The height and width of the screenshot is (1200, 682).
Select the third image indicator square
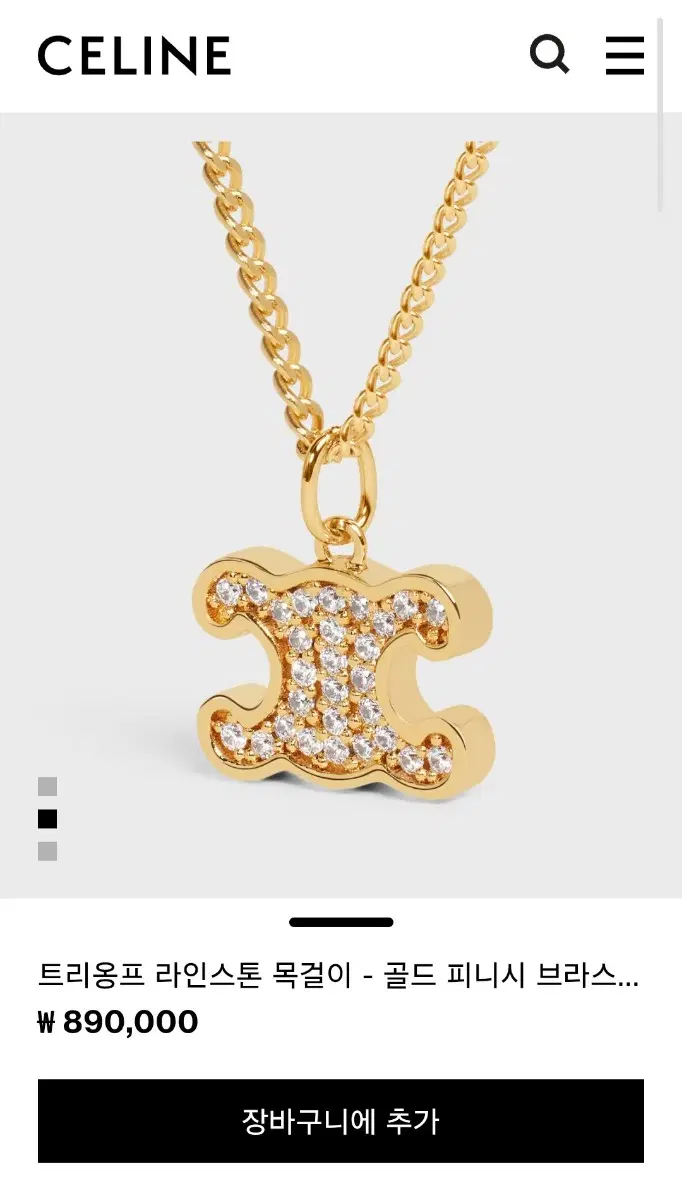(47, 851)
